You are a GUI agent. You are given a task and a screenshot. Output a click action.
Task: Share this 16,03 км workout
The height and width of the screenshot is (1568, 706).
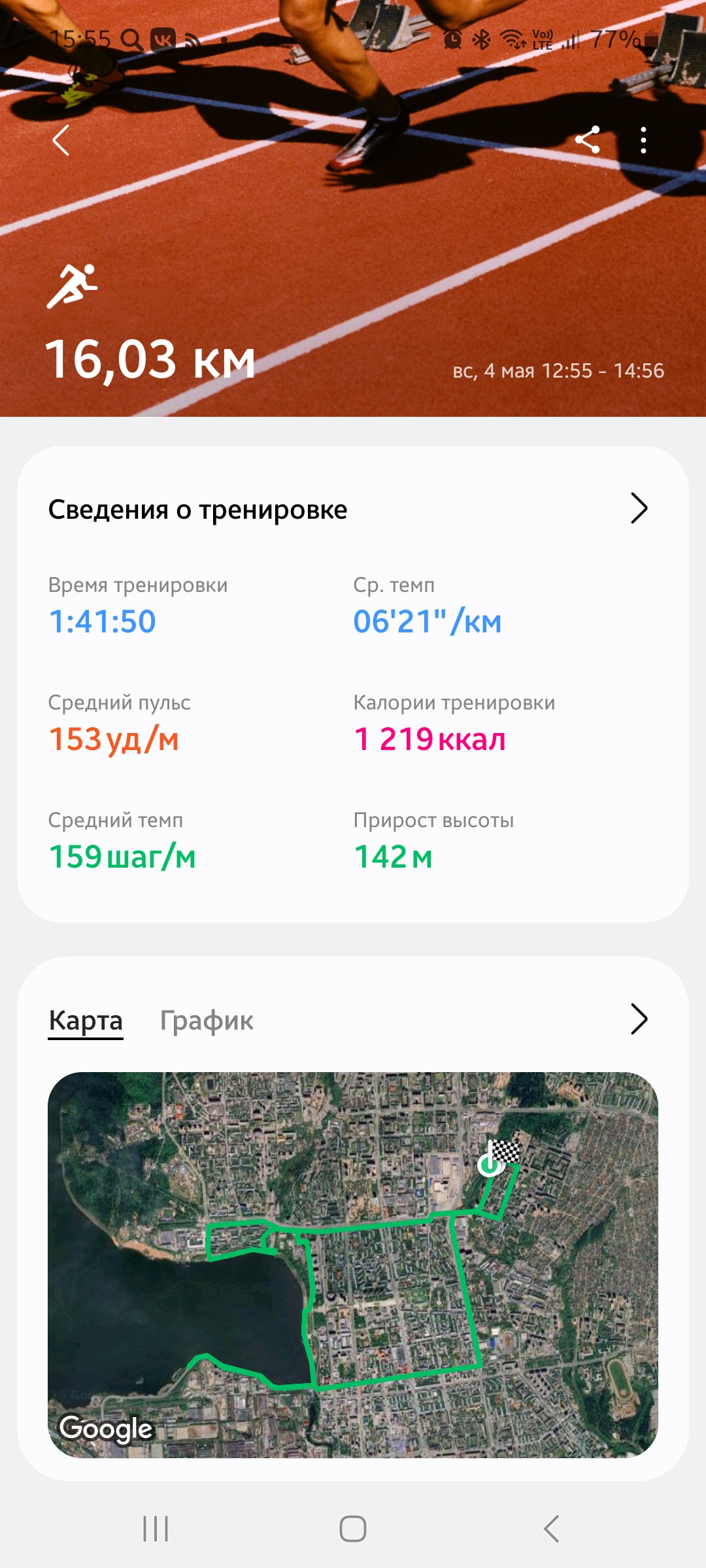click(588, 140)
